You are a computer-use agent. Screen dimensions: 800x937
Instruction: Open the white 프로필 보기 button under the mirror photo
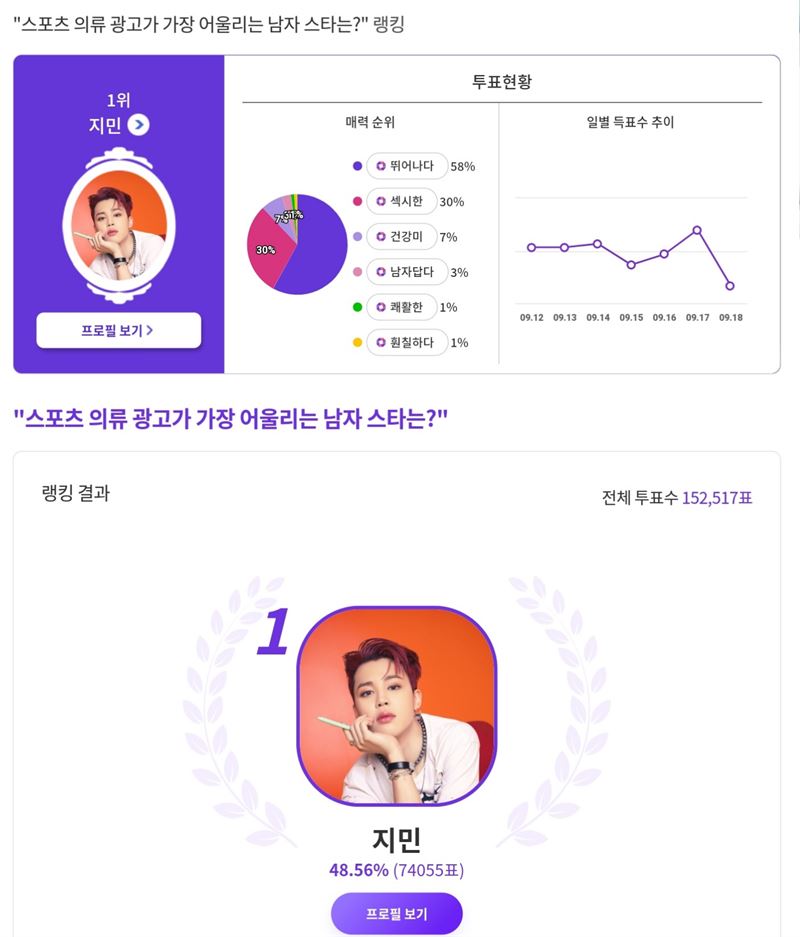[x=118, y=330]
